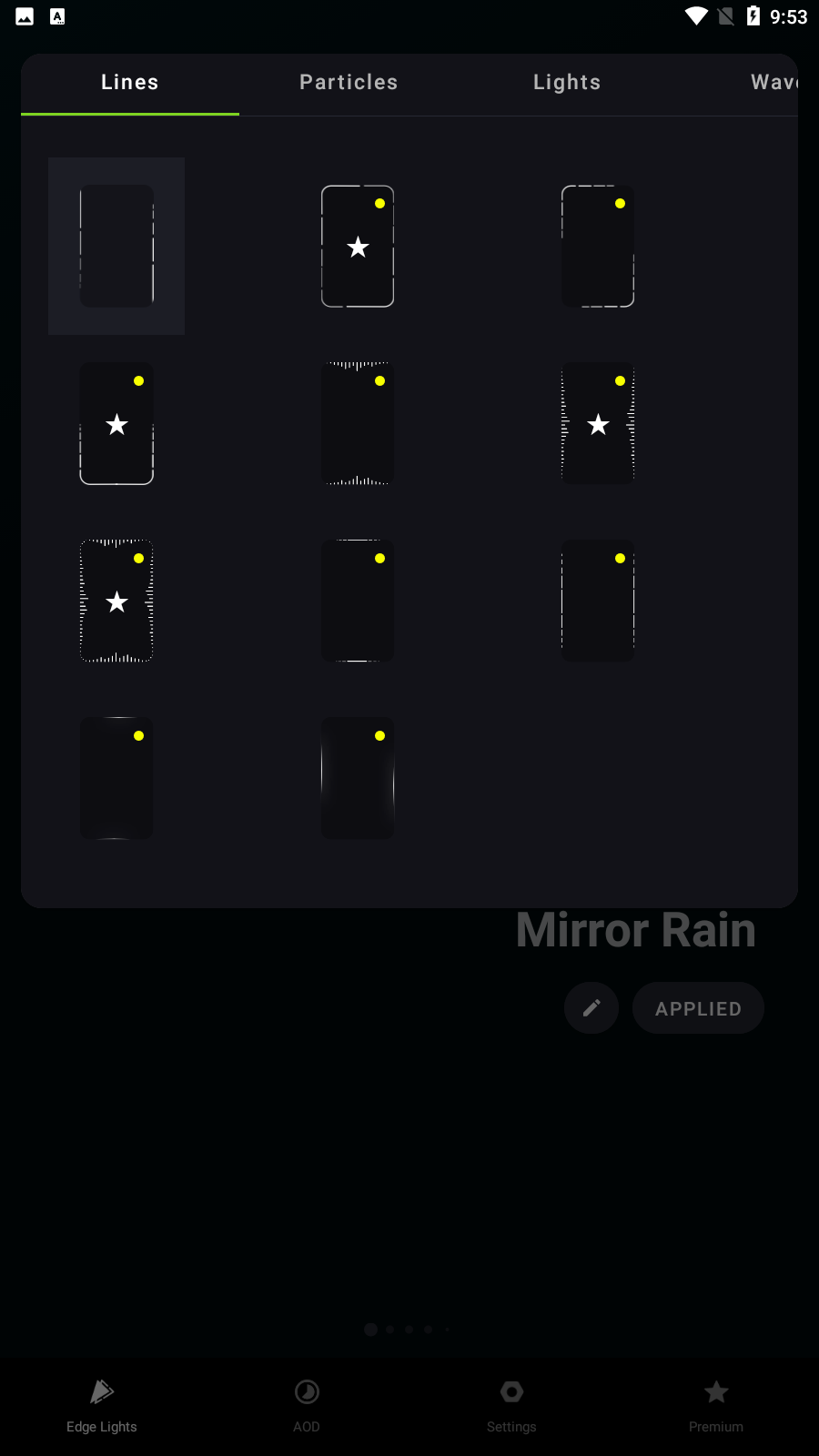This screenshot has width=819, height=1456.
Task: Go to the AOD tab
Action: (307, 1405)
